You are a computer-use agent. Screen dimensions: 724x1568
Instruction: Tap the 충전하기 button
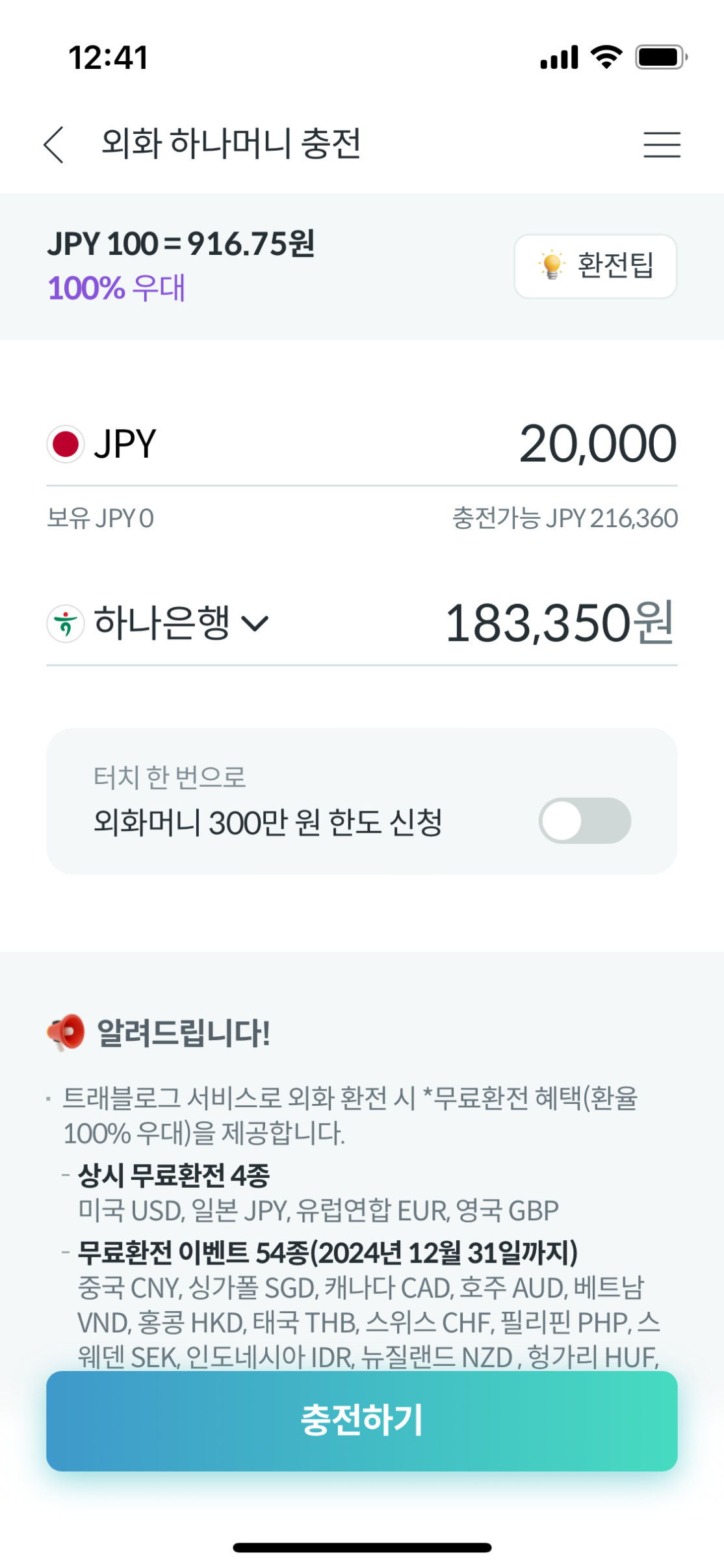pos(362,1421)
